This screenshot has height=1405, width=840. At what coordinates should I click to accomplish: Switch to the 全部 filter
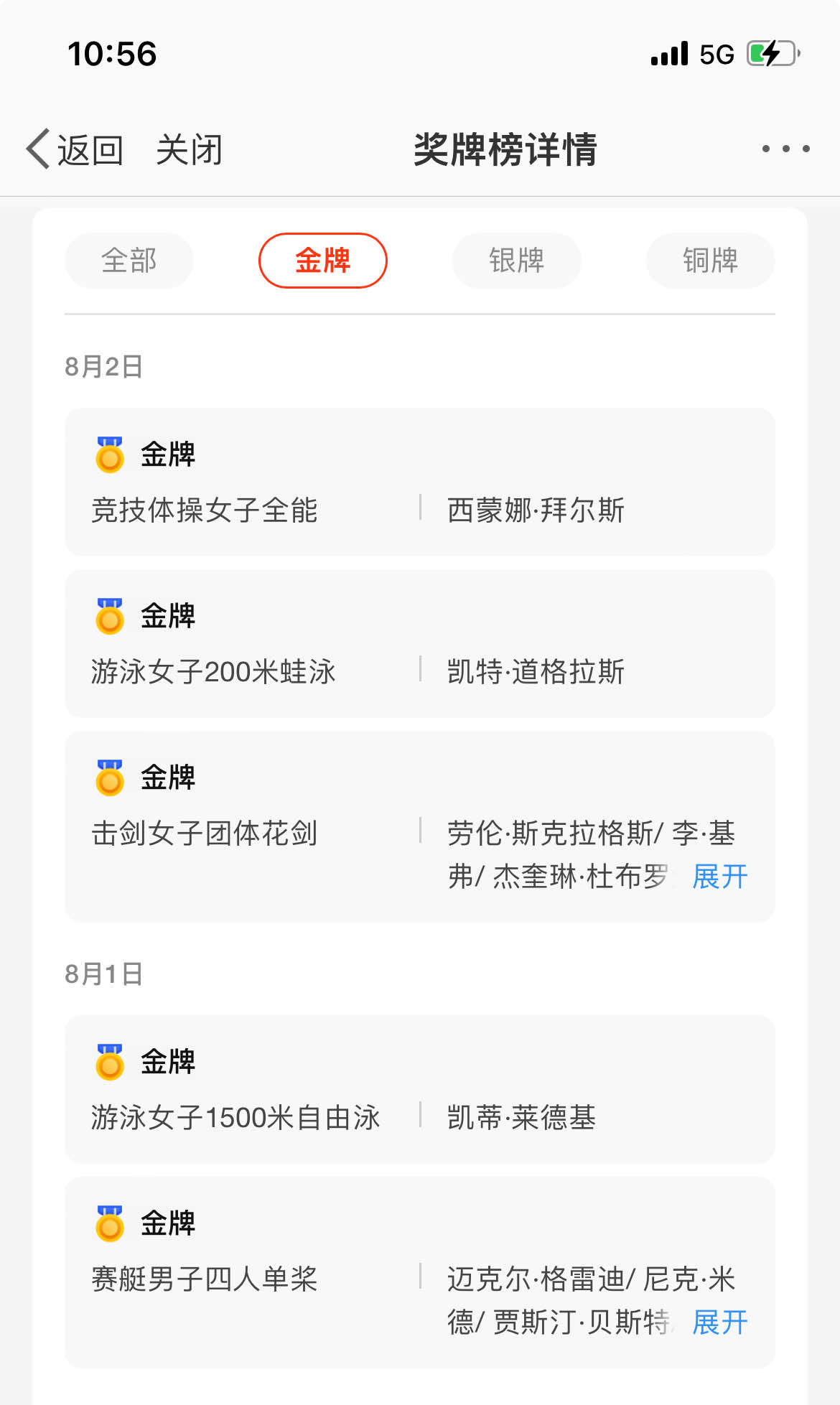[x=129, y=261]
